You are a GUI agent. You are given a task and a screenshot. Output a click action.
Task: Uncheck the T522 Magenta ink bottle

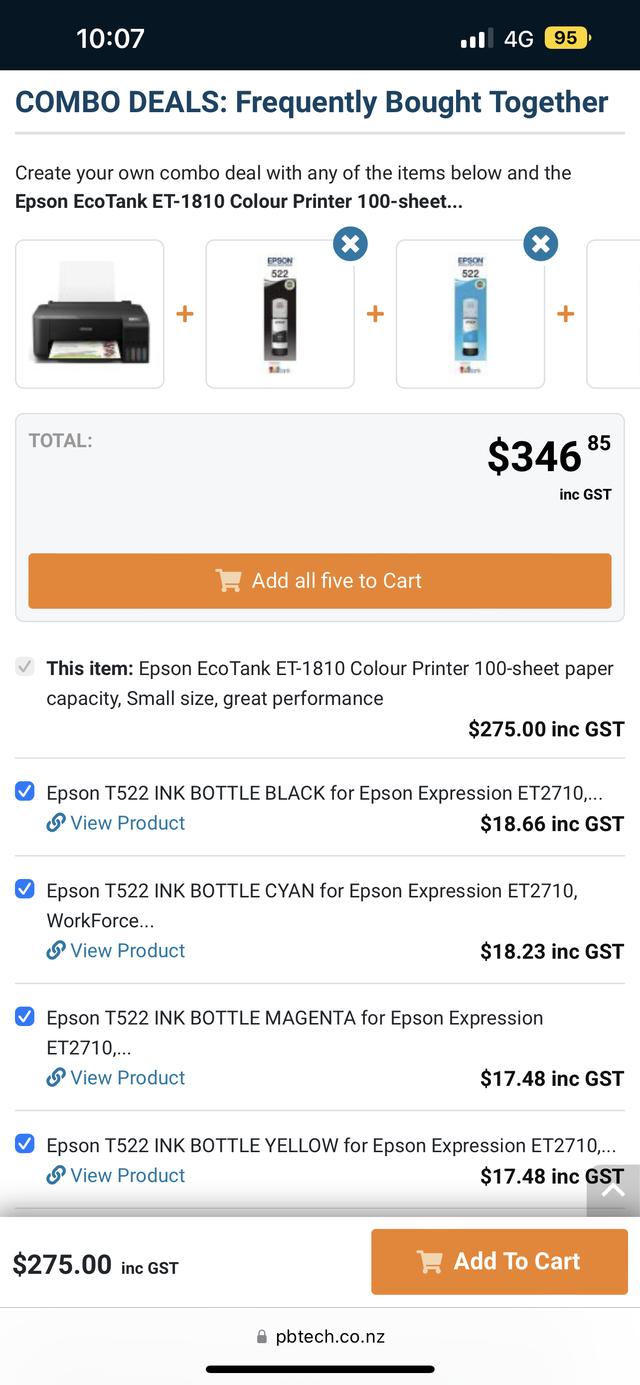tap(25, 1016)
